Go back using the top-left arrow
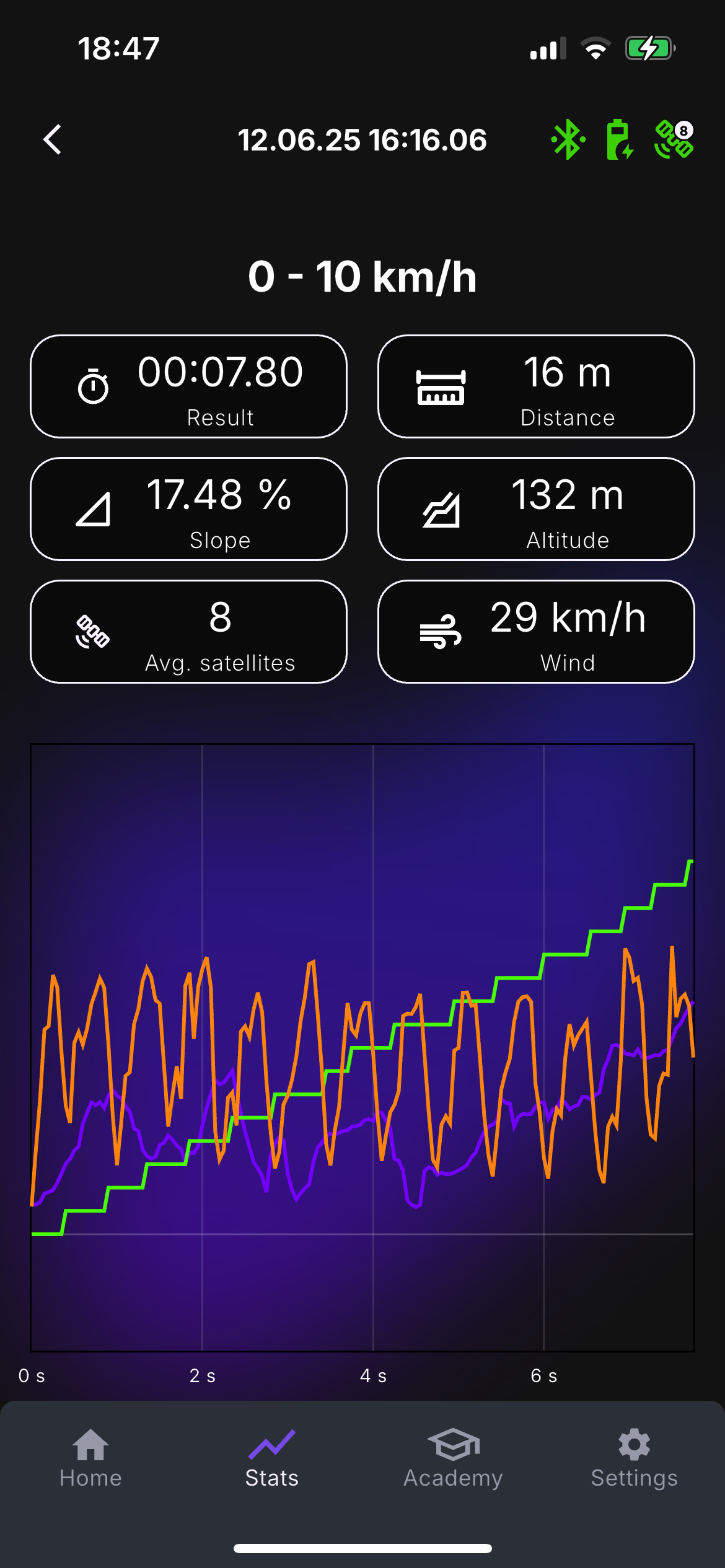Screen dimensions: 725x1568 point(53,140)
